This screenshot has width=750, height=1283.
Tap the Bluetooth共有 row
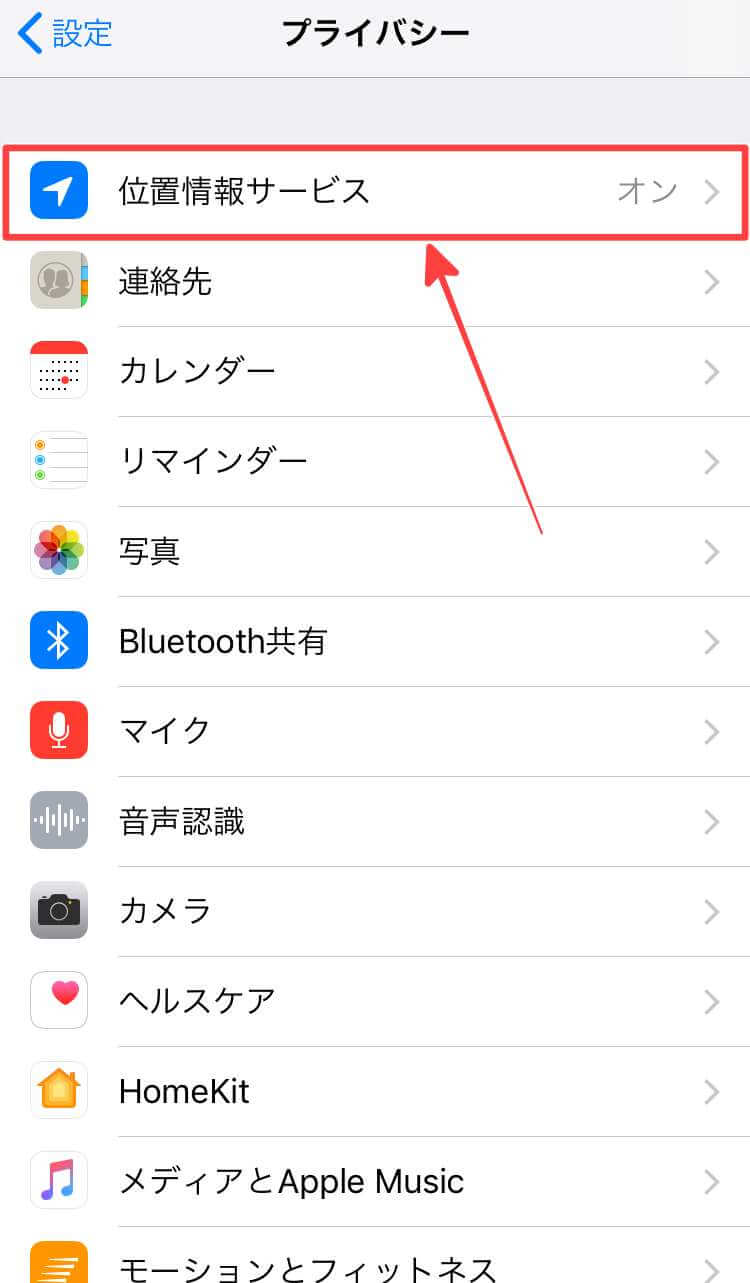pyautogui.click(x=375, y=641)
